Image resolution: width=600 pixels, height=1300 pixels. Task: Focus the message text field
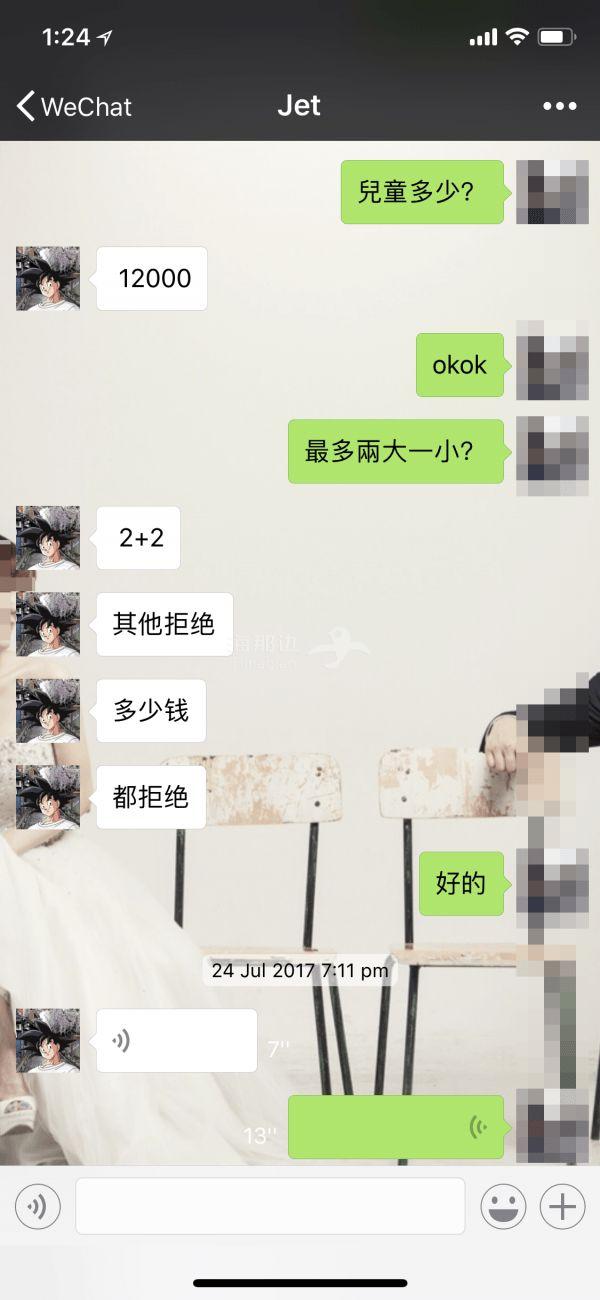tap(270, 1206)
